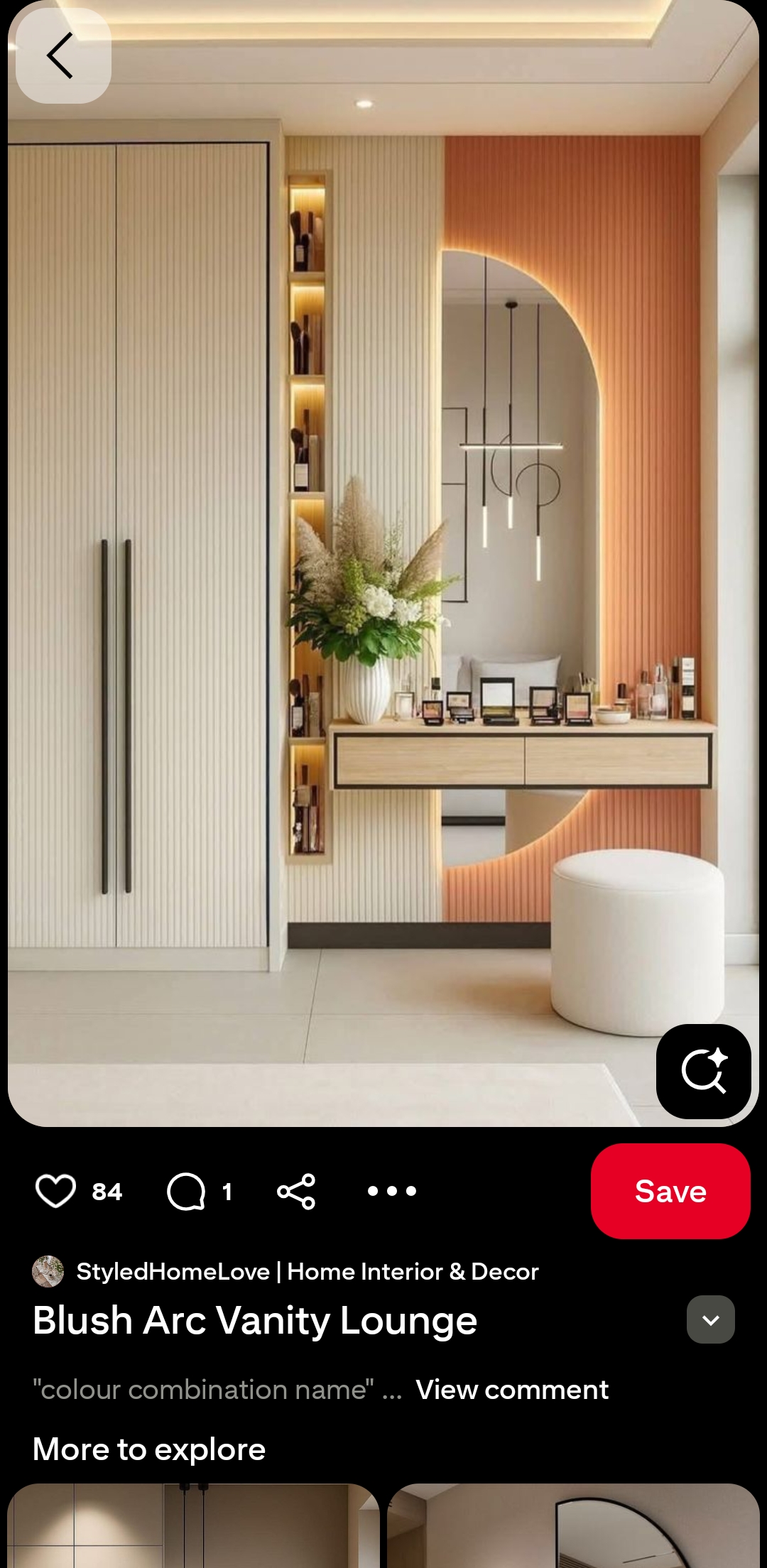Share this pin
This screenshot has width=767, height=1568.
tap(296, 1191)
